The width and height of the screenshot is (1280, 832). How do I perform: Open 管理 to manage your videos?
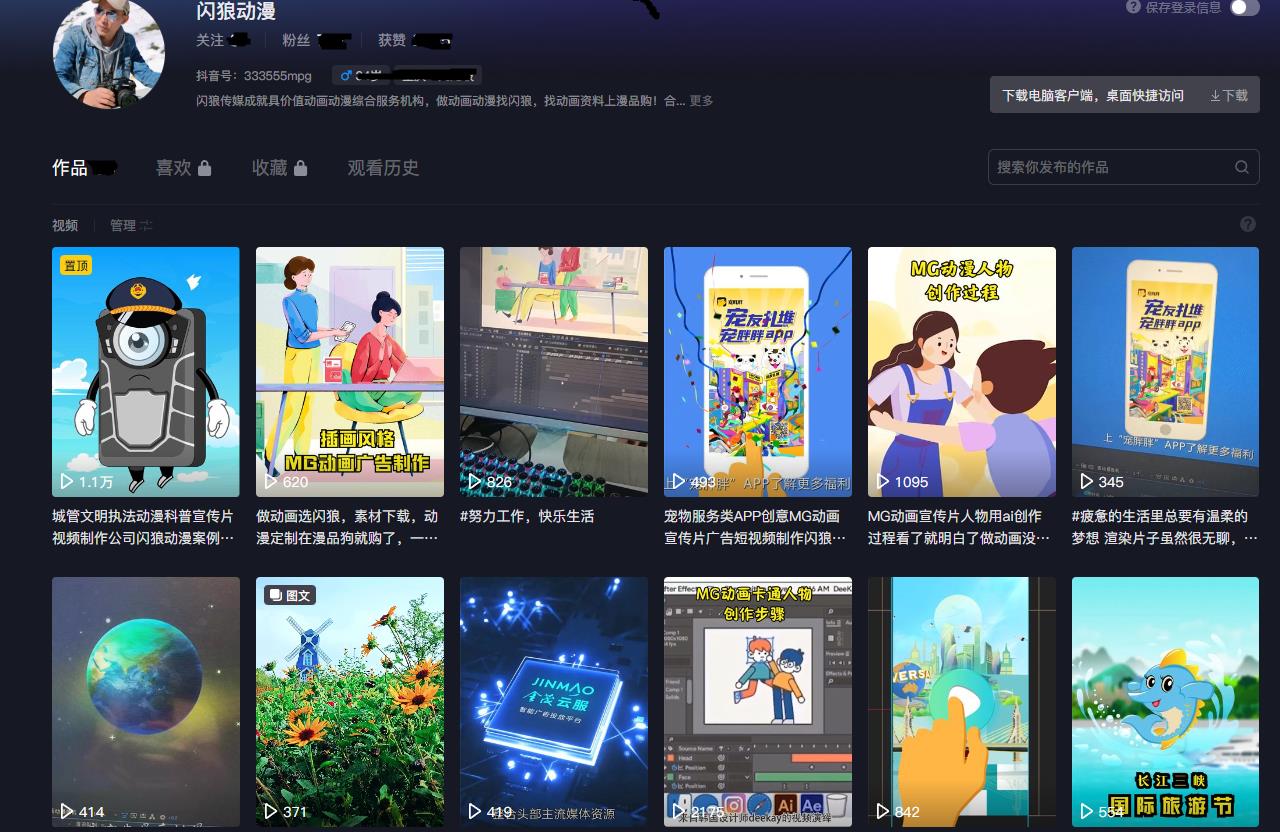pos(130,226)
